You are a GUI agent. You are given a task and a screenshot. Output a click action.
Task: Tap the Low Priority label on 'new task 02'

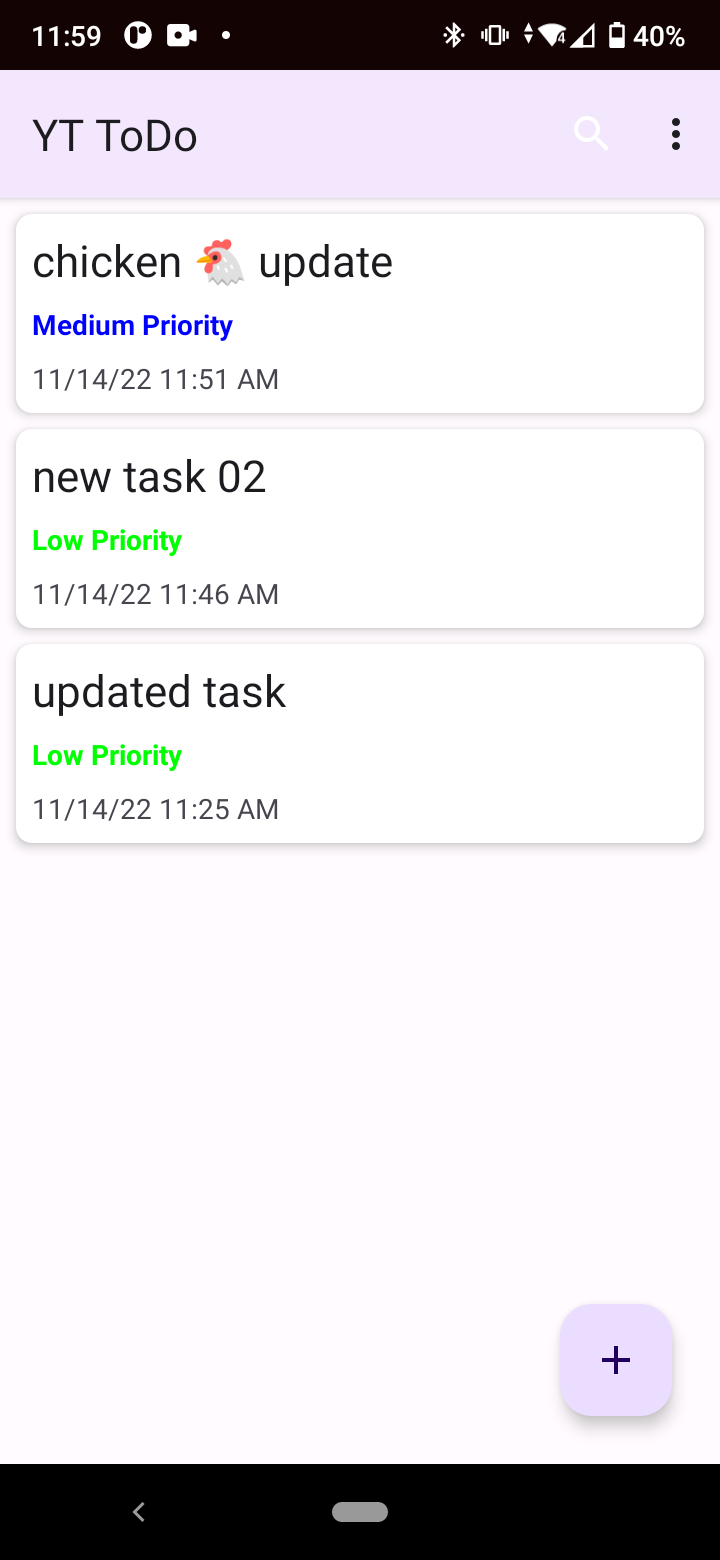click(x=107, y=540)
